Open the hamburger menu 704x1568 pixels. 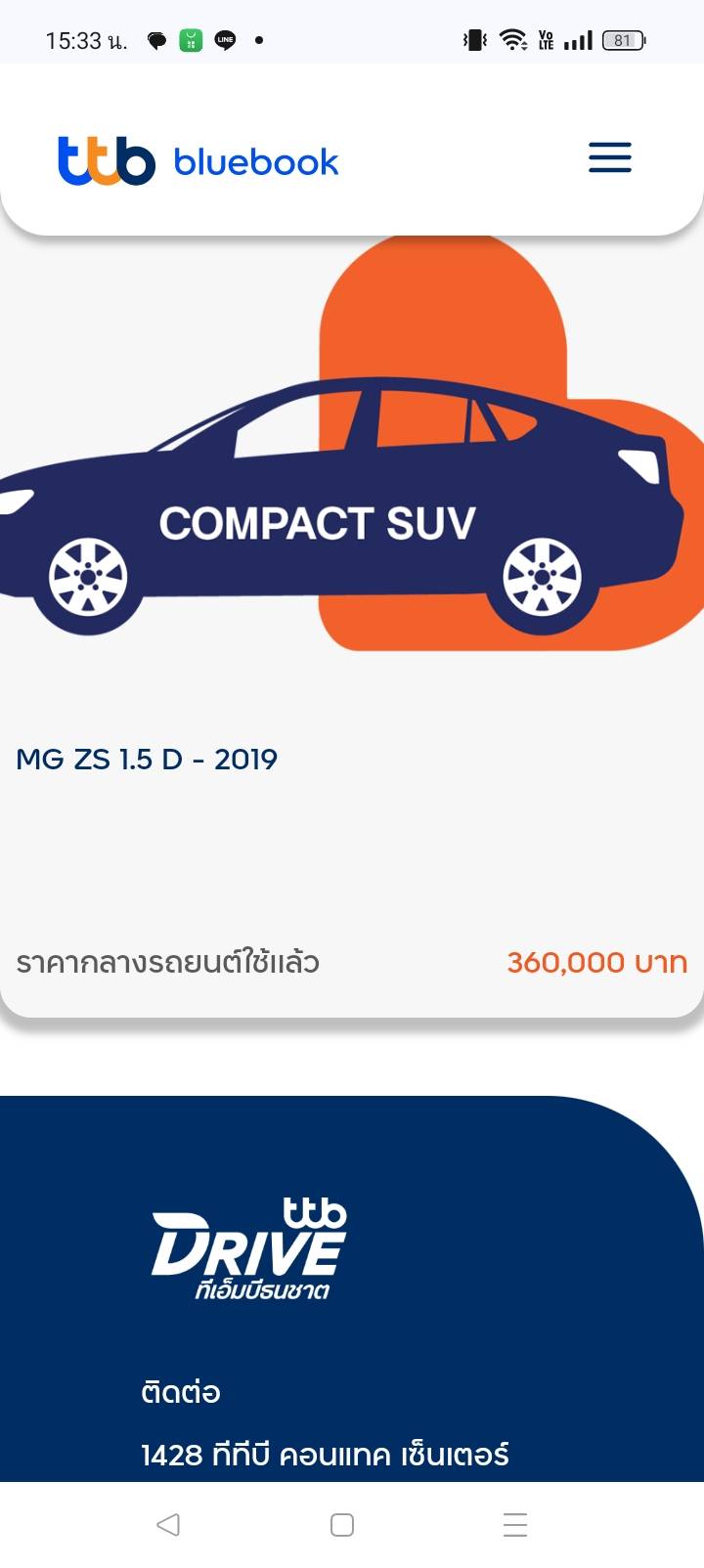pos(609,157)
